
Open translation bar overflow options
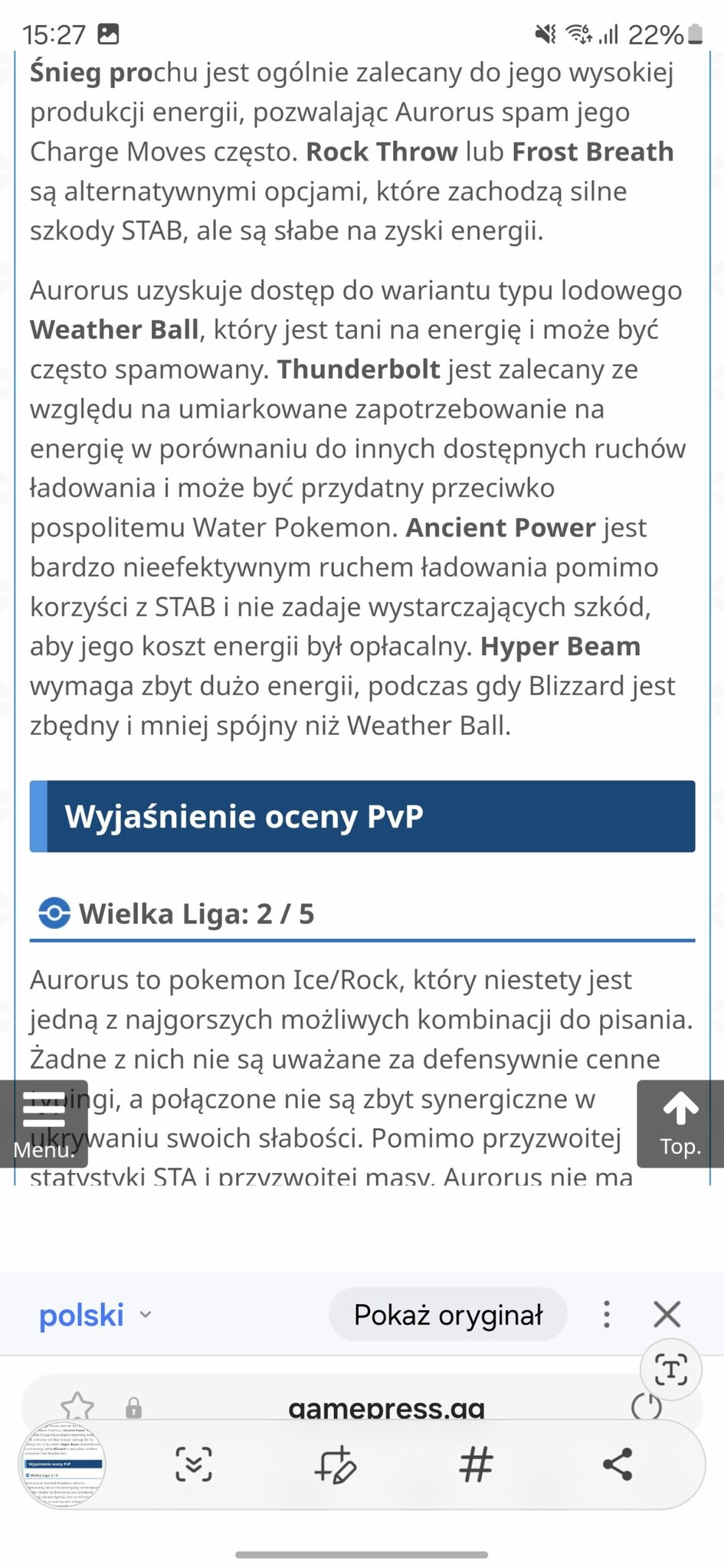(x=607, y=1315)
